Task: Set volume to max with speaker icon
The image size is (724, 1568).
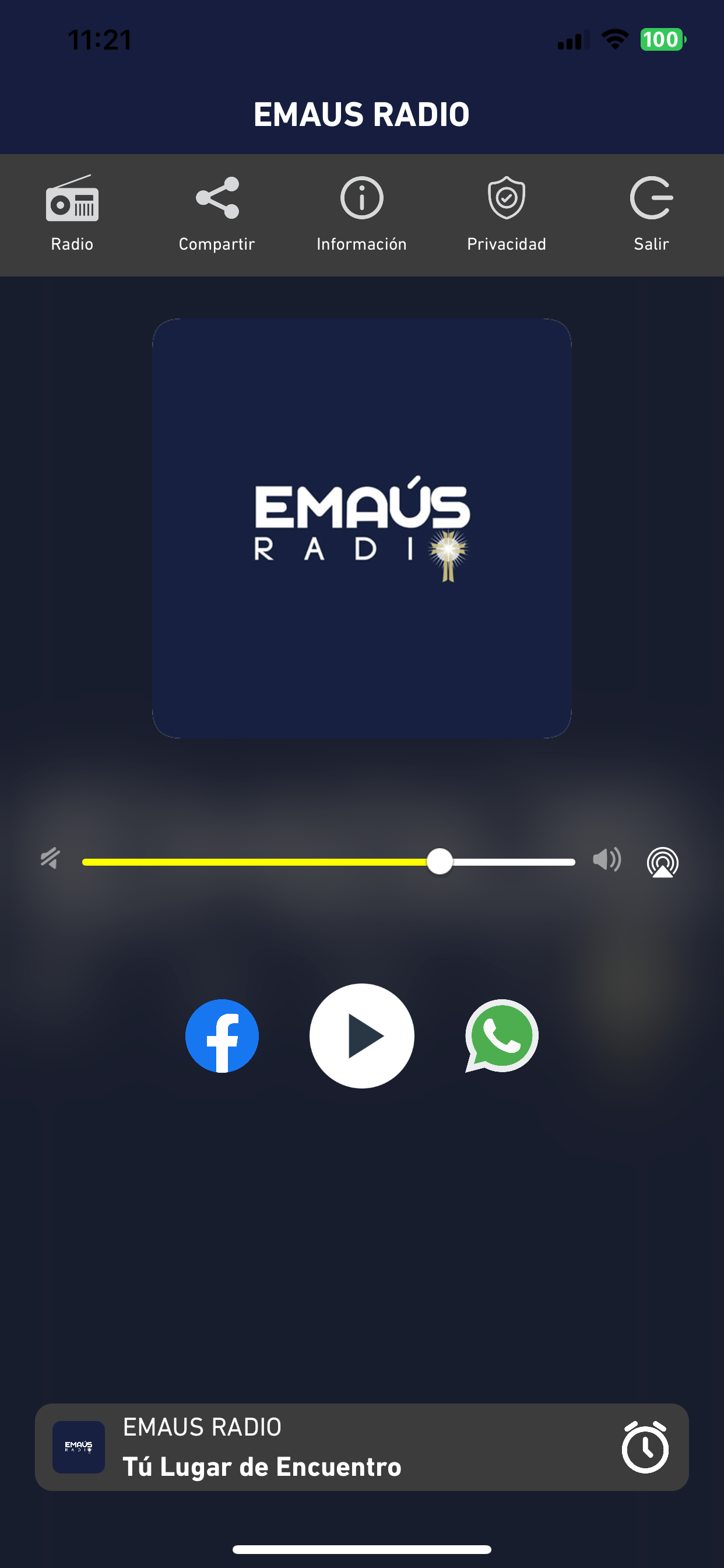Action: pos(607,860)
